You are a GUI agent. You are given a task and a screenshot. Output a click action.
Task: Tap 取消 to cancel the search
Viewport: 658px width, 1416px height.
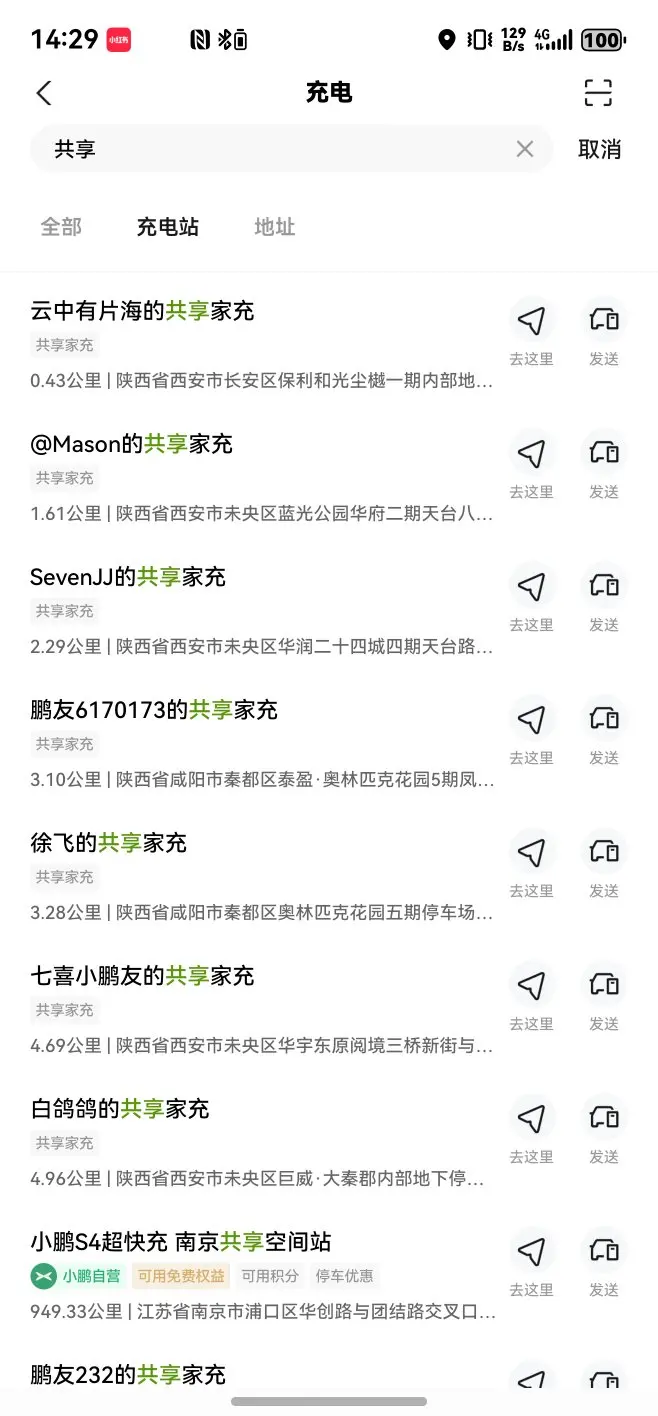click(x=599, y=149)
